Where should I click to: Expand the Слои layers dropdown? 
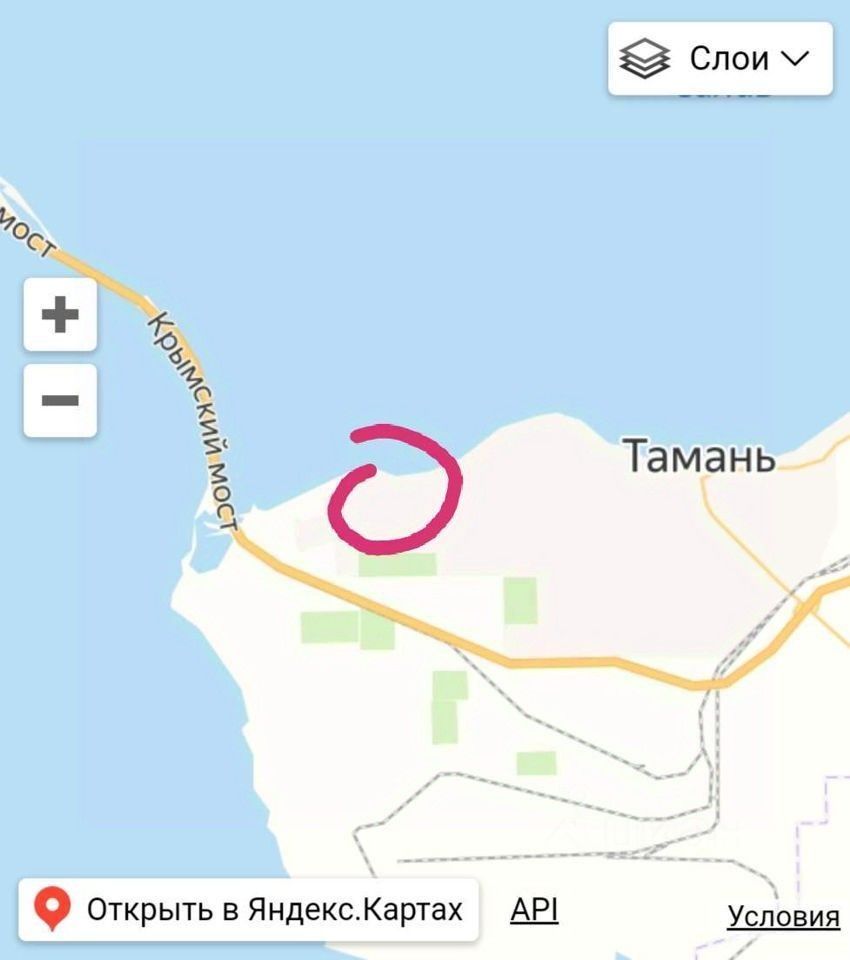coord(720,59)
